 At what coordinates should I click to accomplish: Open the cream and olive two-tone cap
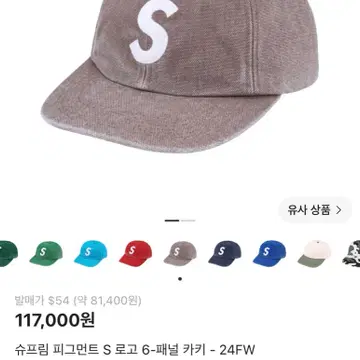click(314, 253)
